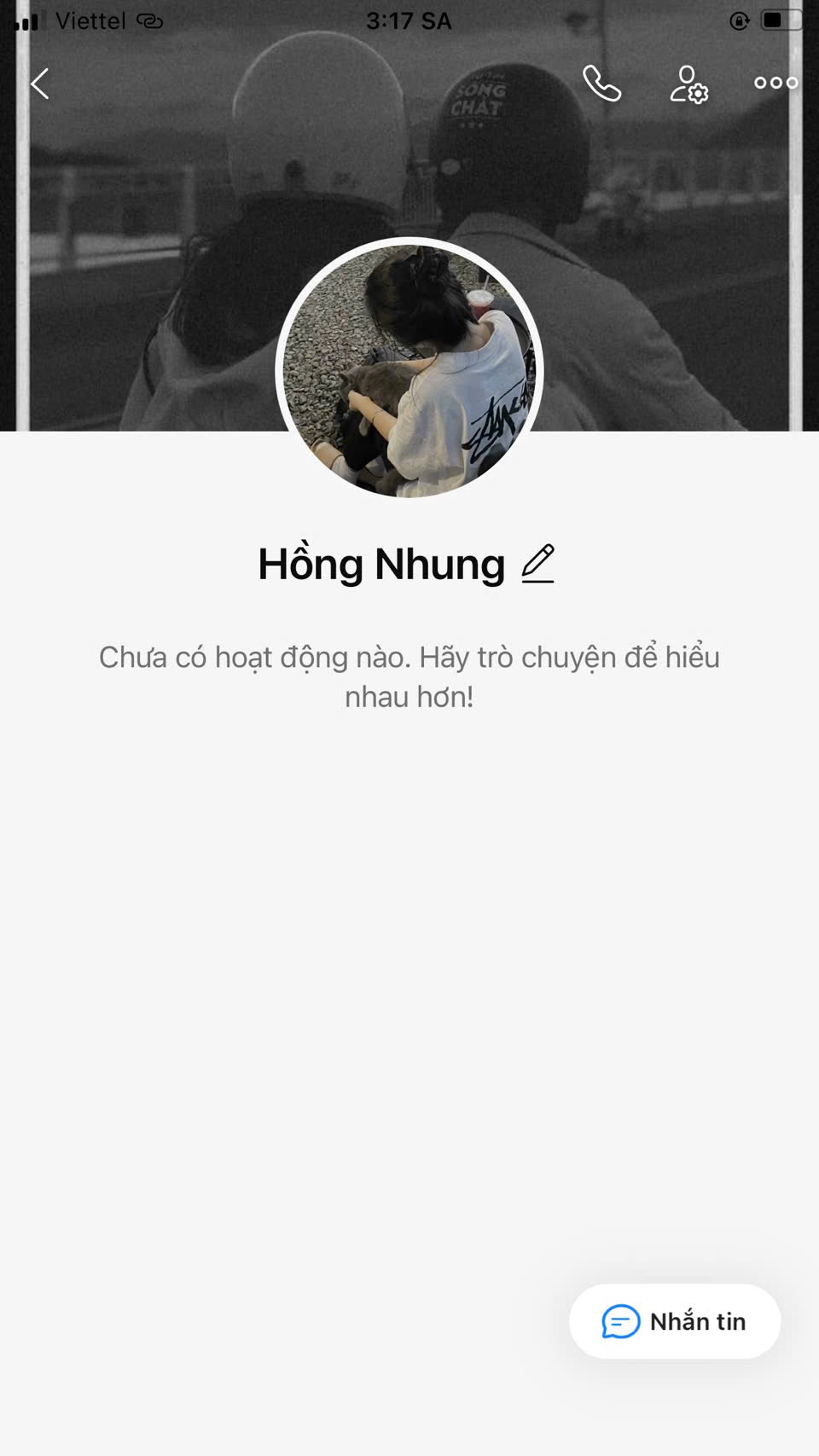
Task: Open friend settings person-gear icon
Action: [x=688, y=84]
